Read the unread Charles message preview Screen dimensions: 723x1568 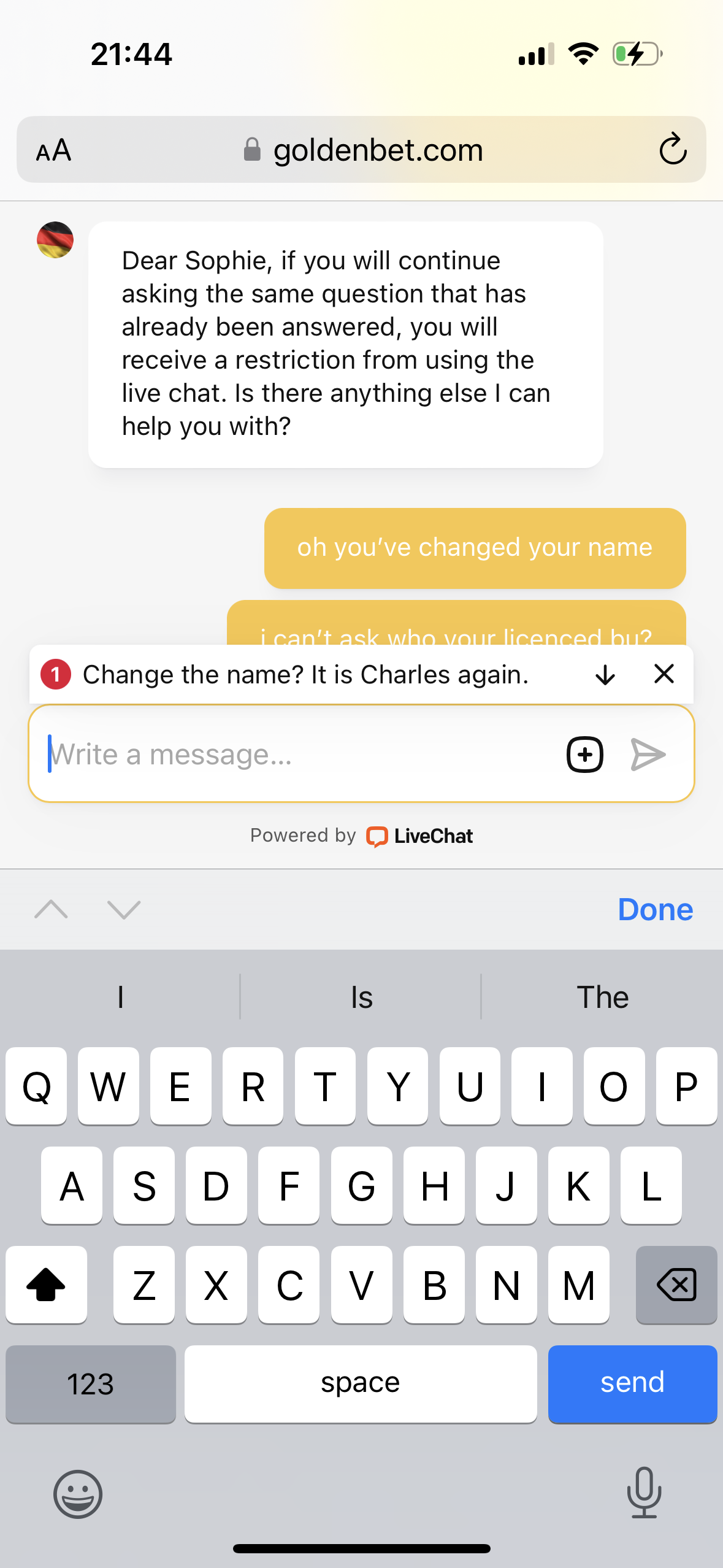(305, 675)
